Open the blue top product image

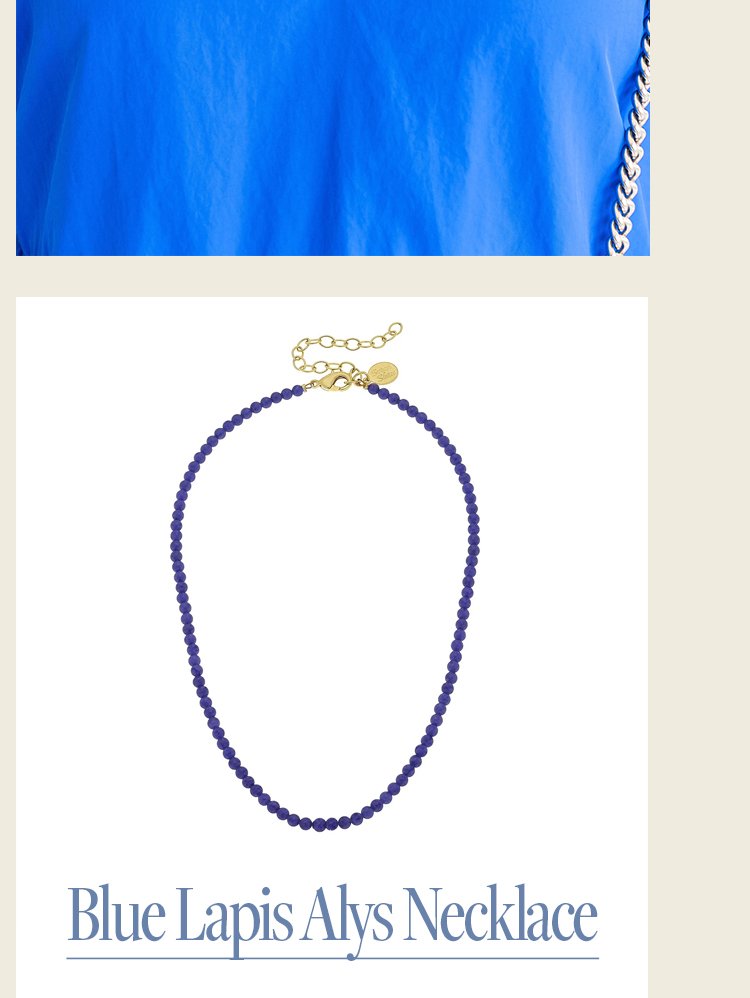point(332,128)
